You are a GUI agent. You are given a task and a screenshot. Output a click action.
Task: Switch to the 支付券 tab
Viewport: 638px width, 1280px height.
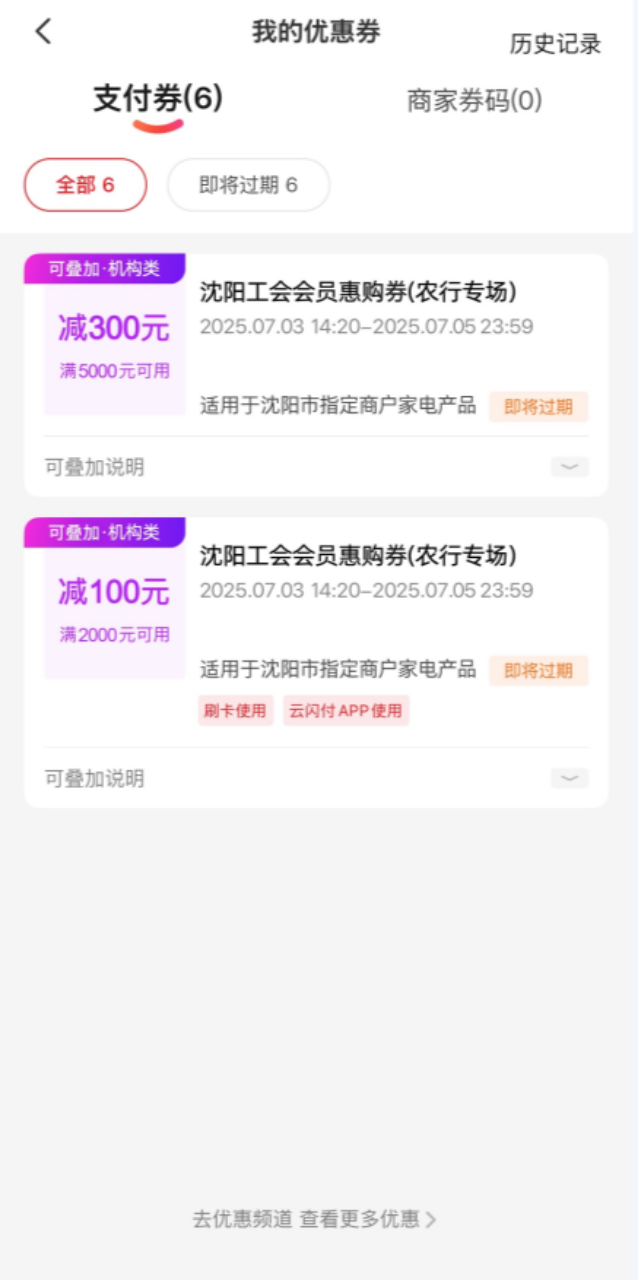point(158,100)
